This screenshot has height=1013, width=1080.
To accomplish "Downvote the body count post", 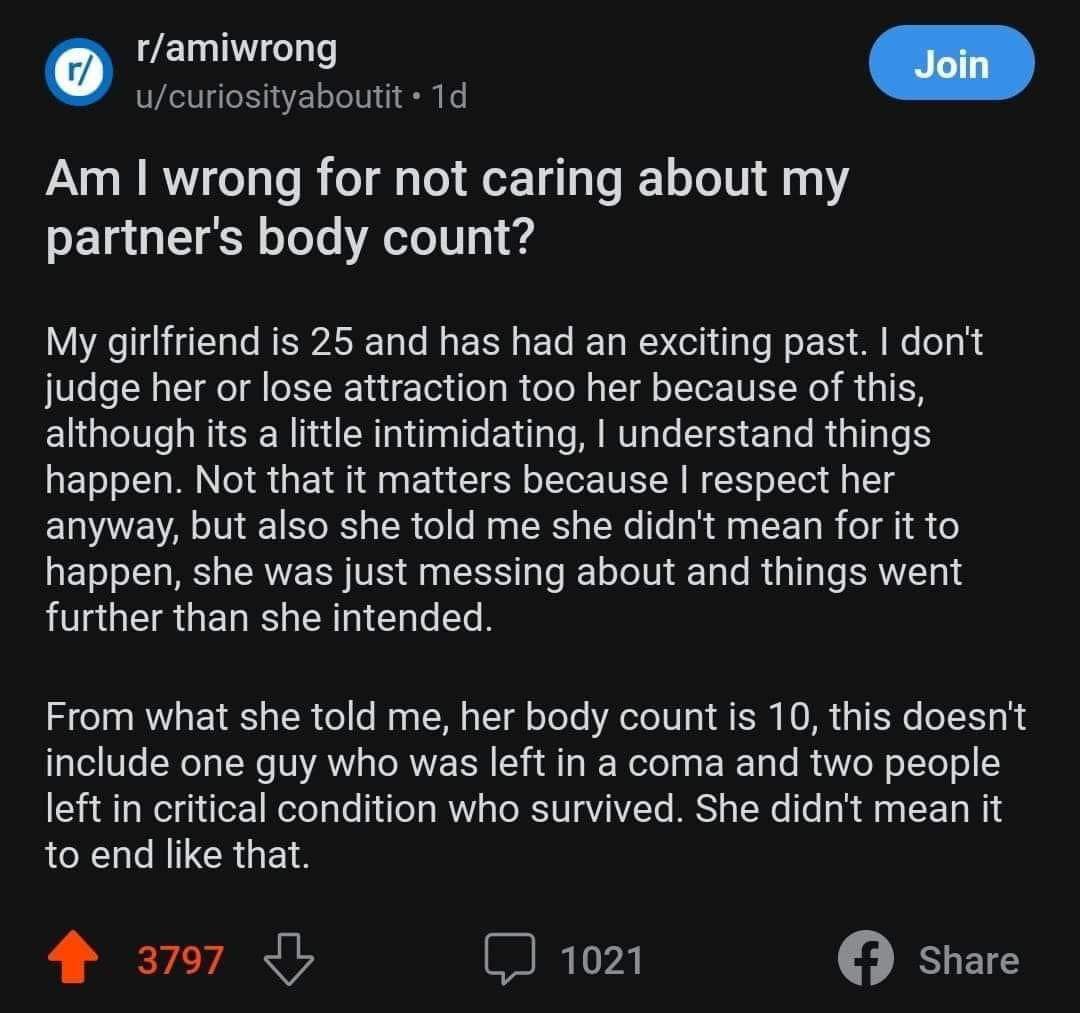I will [288, 959].
